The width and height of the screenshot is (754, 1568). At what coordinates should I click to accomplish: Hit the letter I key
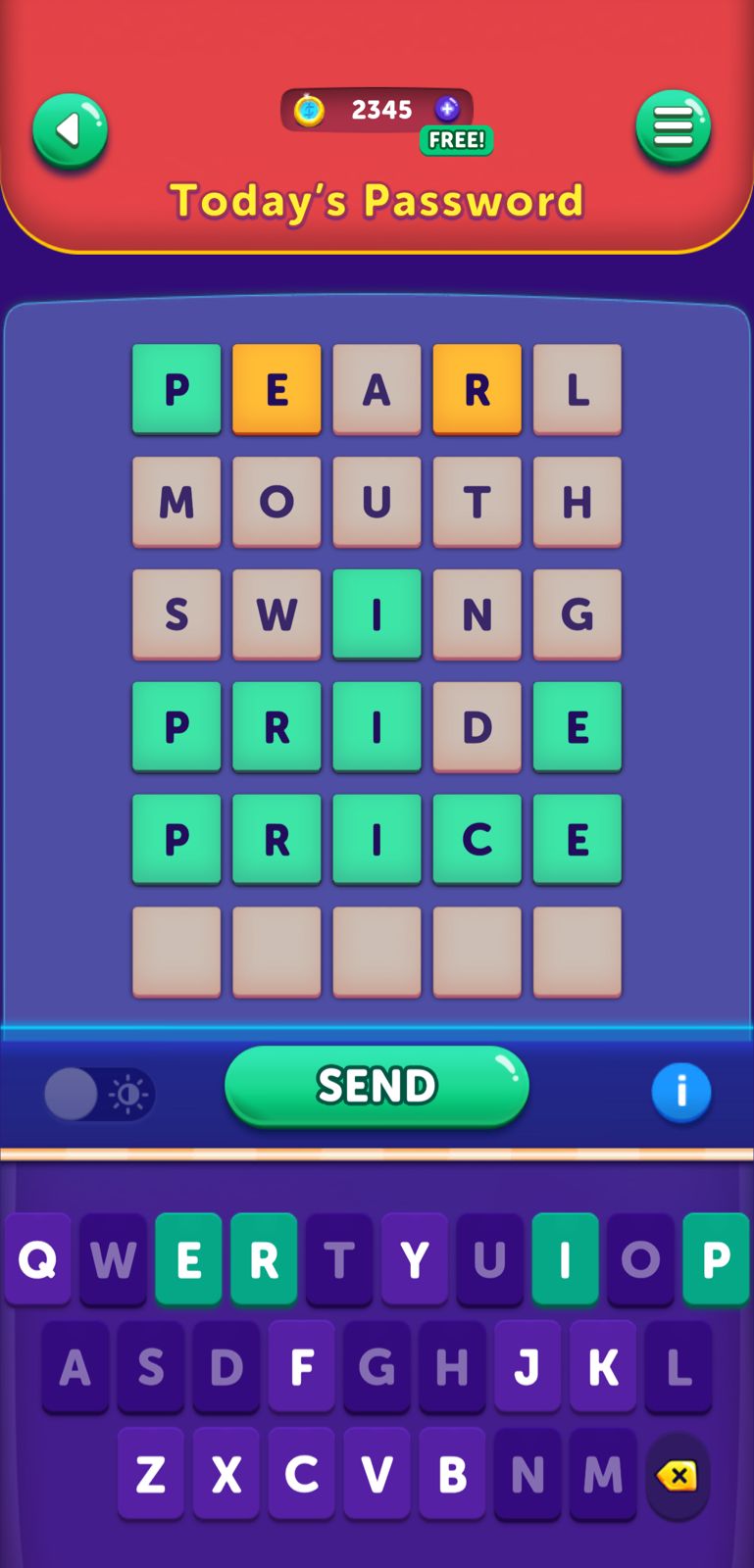click(565, 1259)
